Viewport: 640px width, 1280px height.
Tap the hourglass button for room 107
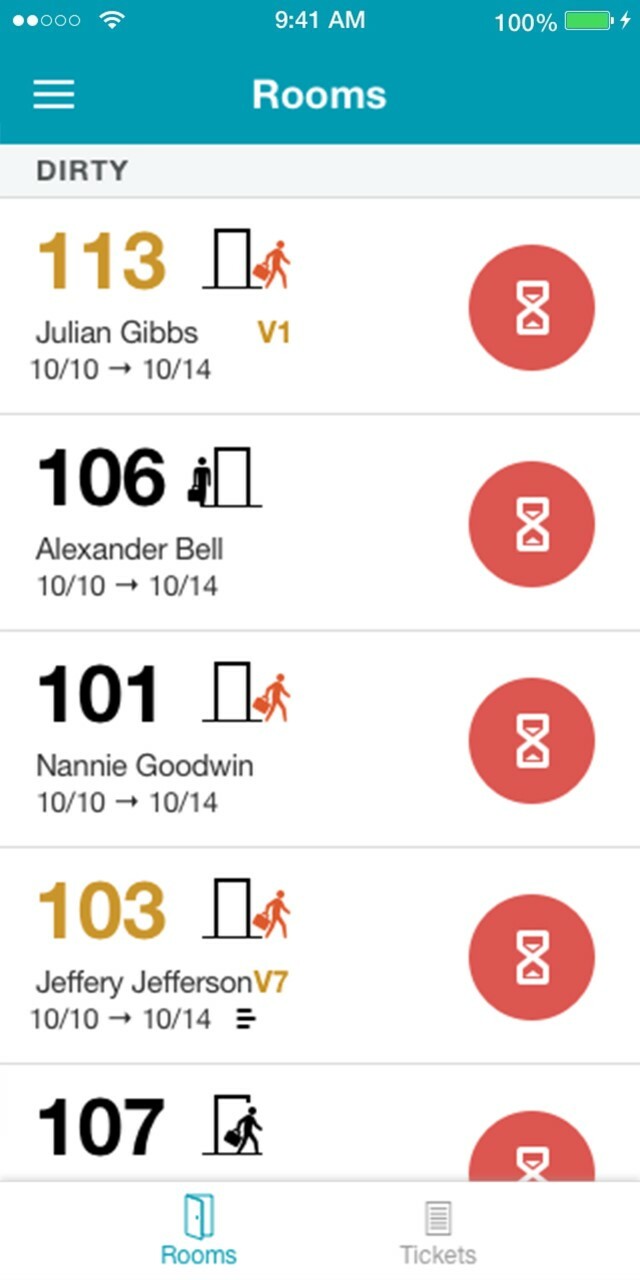pos(531,1150)
